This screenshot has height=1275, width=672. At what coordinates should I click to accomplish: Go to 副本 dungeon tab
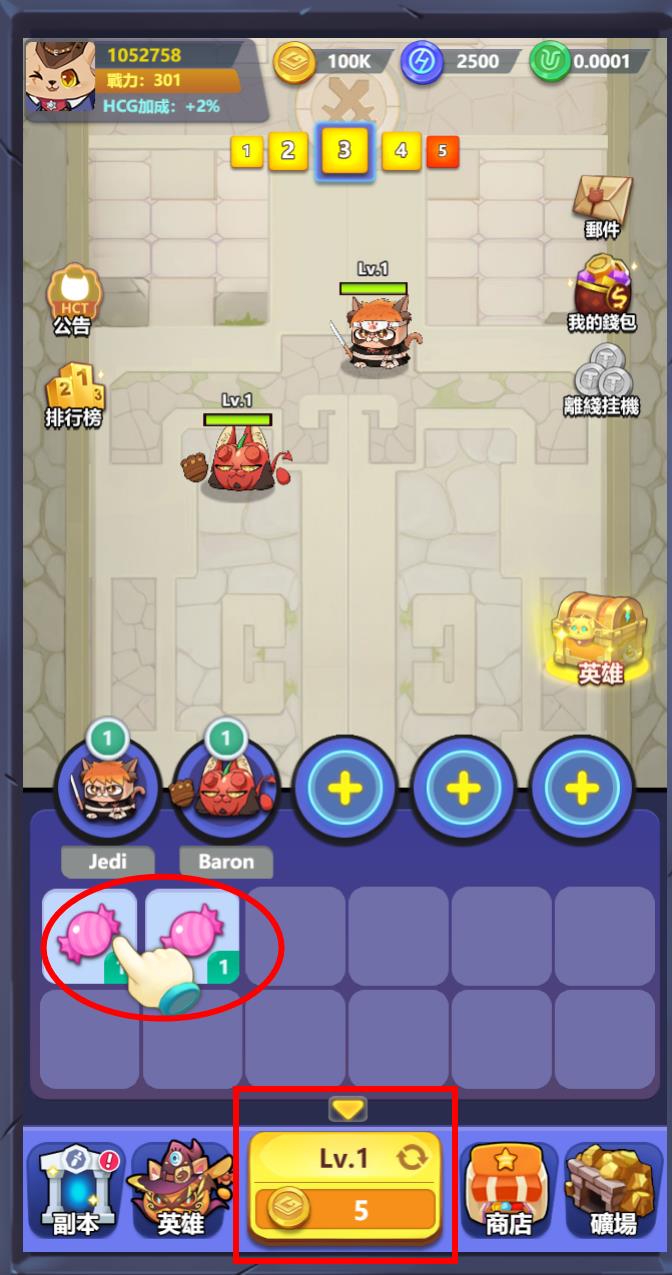coord(76,1190)
